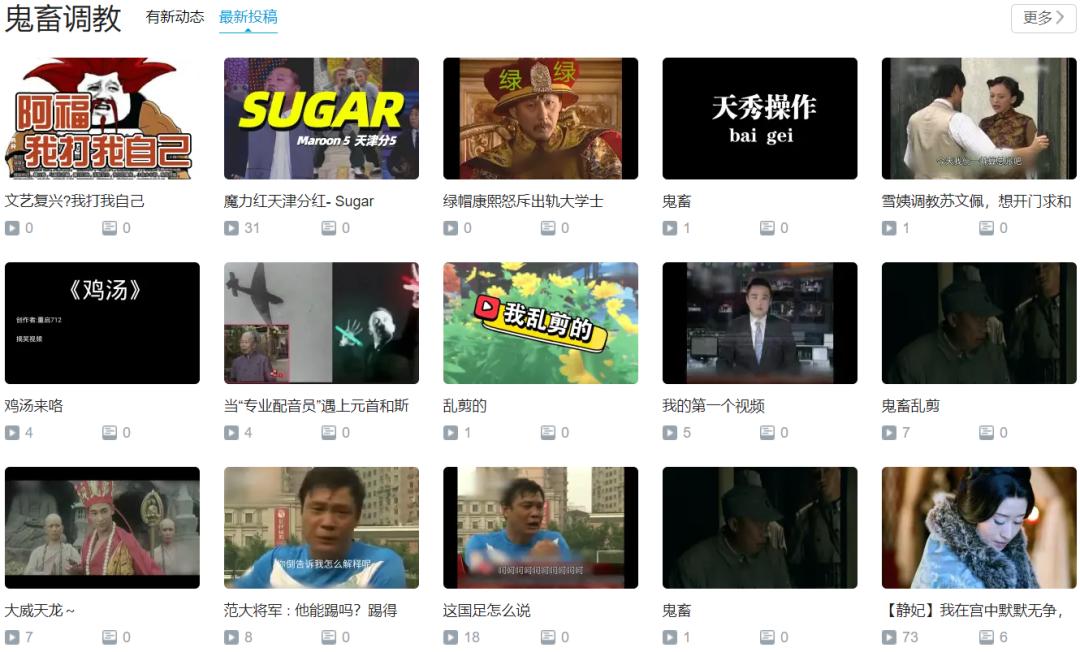Open 当"专业配音员"遇上元首 video
The height and width of the screenshot is (652, 1080).
pyautogui.click(x=321, y=323)
